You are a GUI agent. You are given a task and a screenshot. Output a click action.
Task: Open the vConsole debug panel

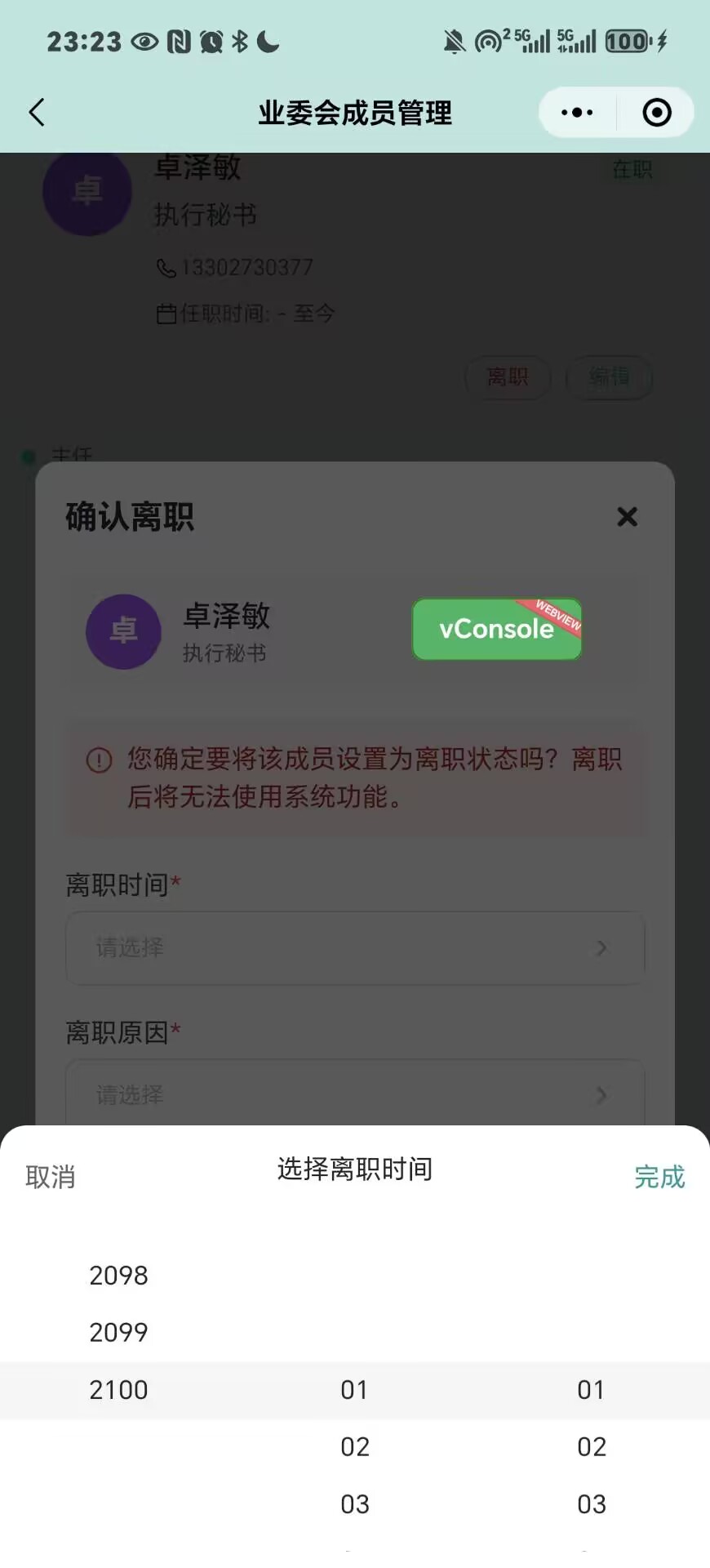click(496, 629)
